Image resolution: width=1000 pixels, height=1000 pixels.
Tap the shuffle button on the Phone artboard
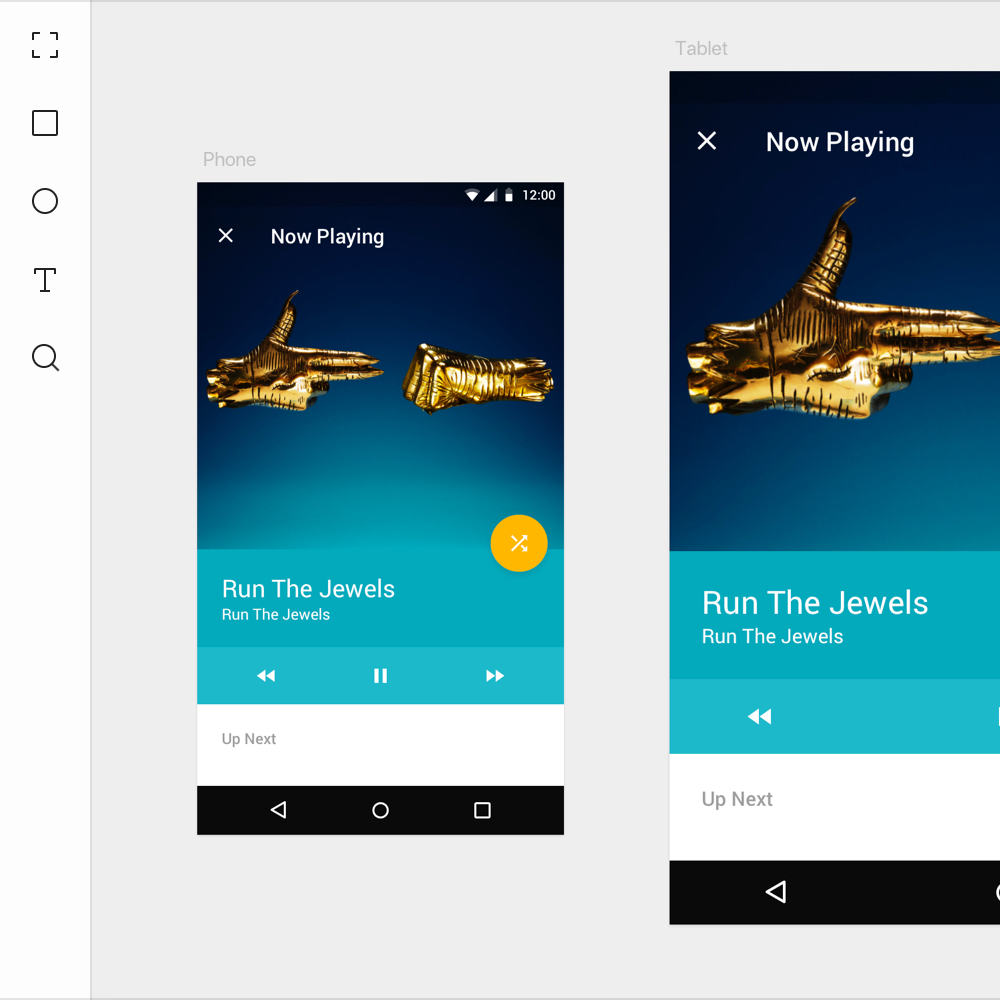pos(519,543)
